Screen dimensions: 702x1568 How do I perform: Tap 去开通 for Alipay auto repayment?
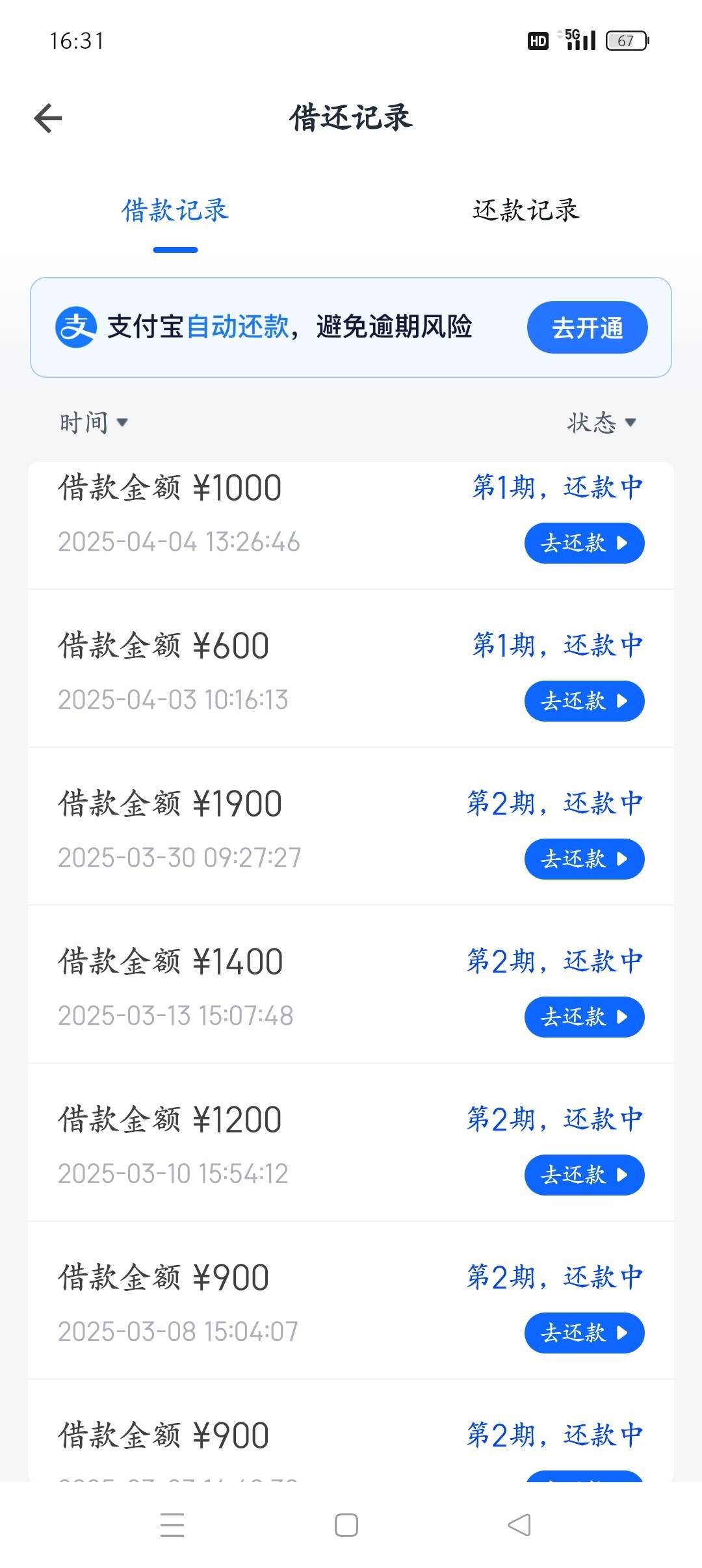[587, 327]
